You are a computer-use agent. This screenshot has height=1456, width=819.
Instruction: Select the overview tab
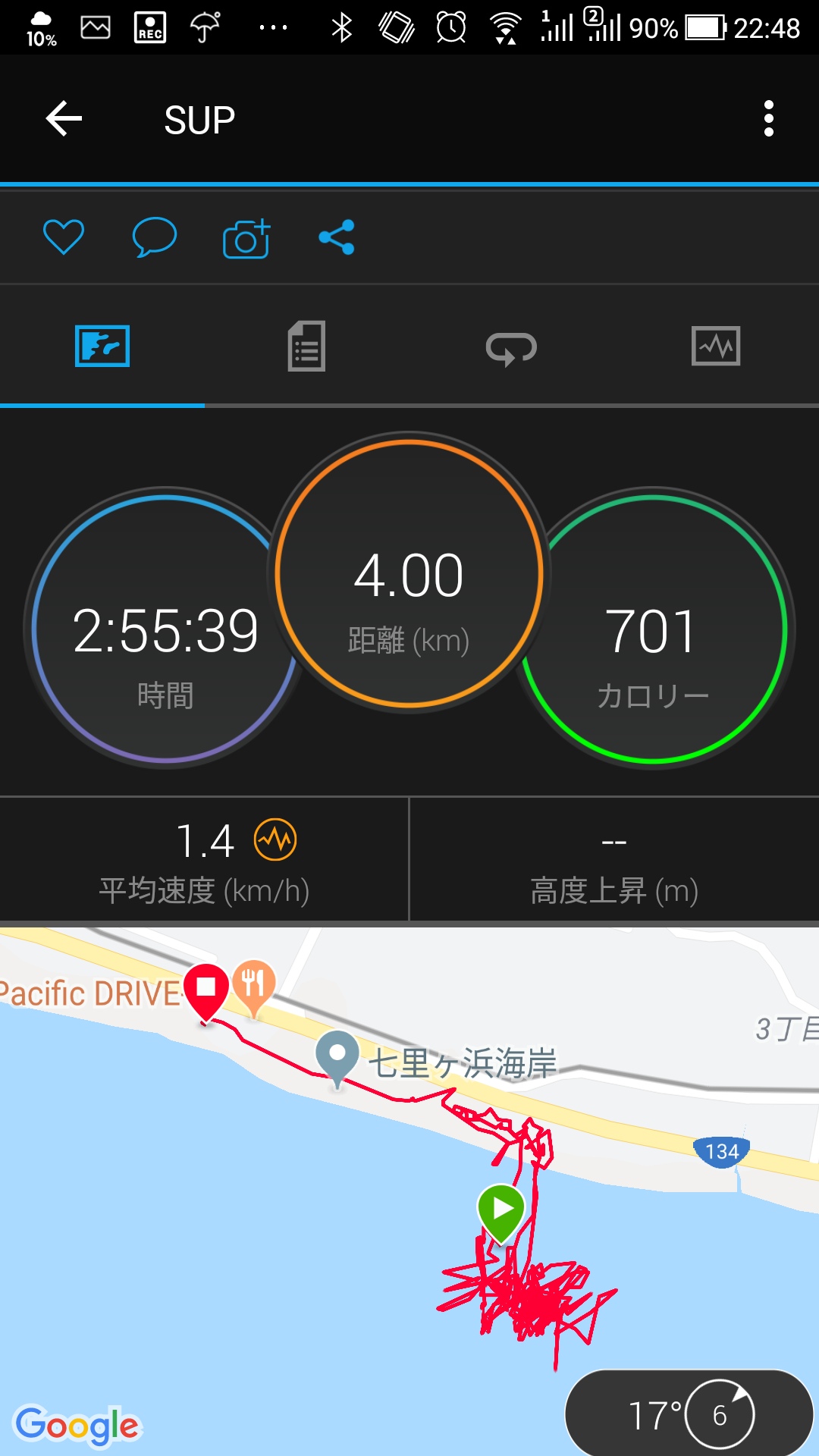coord(102,346)
